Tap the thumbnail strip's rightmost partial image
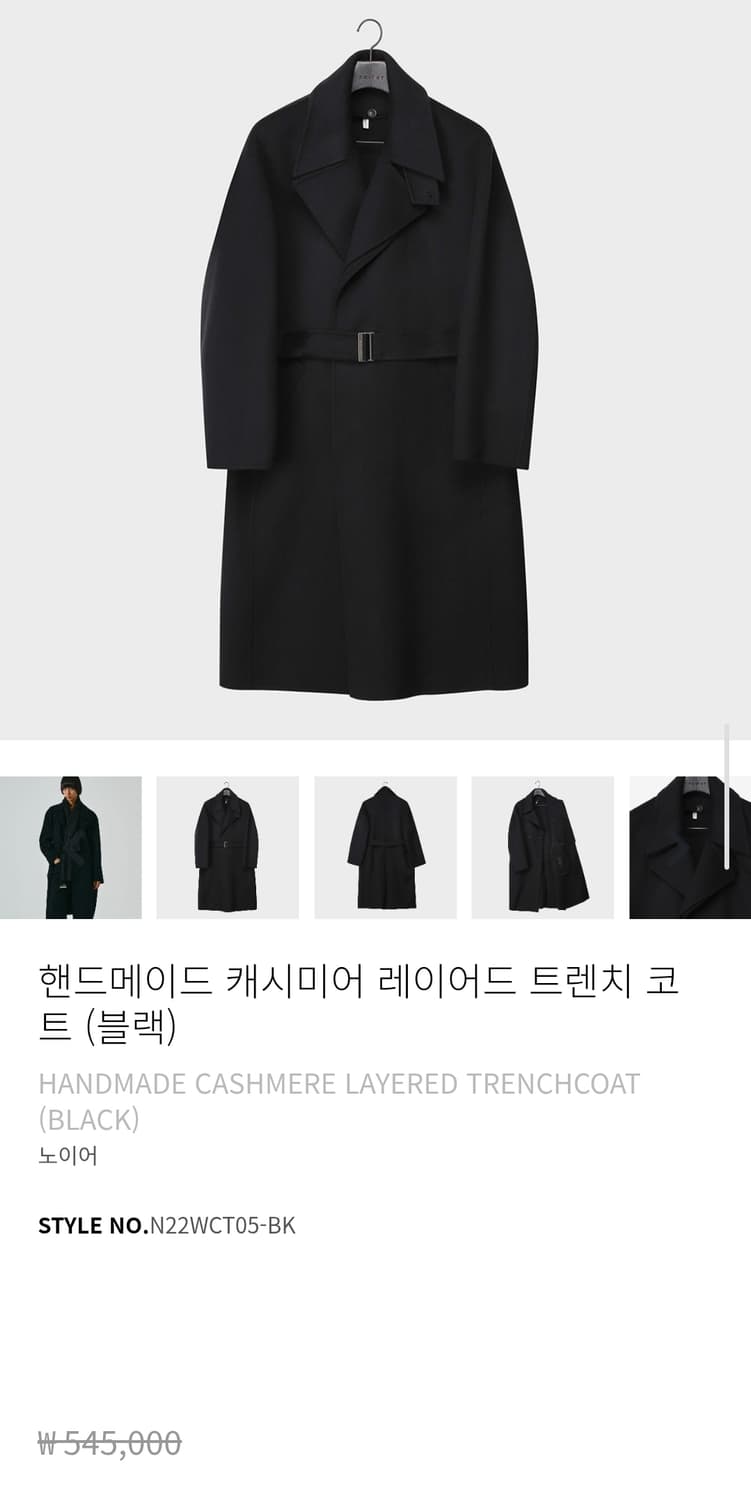The width and height of the screenshot is (751, 1500). 695,846
